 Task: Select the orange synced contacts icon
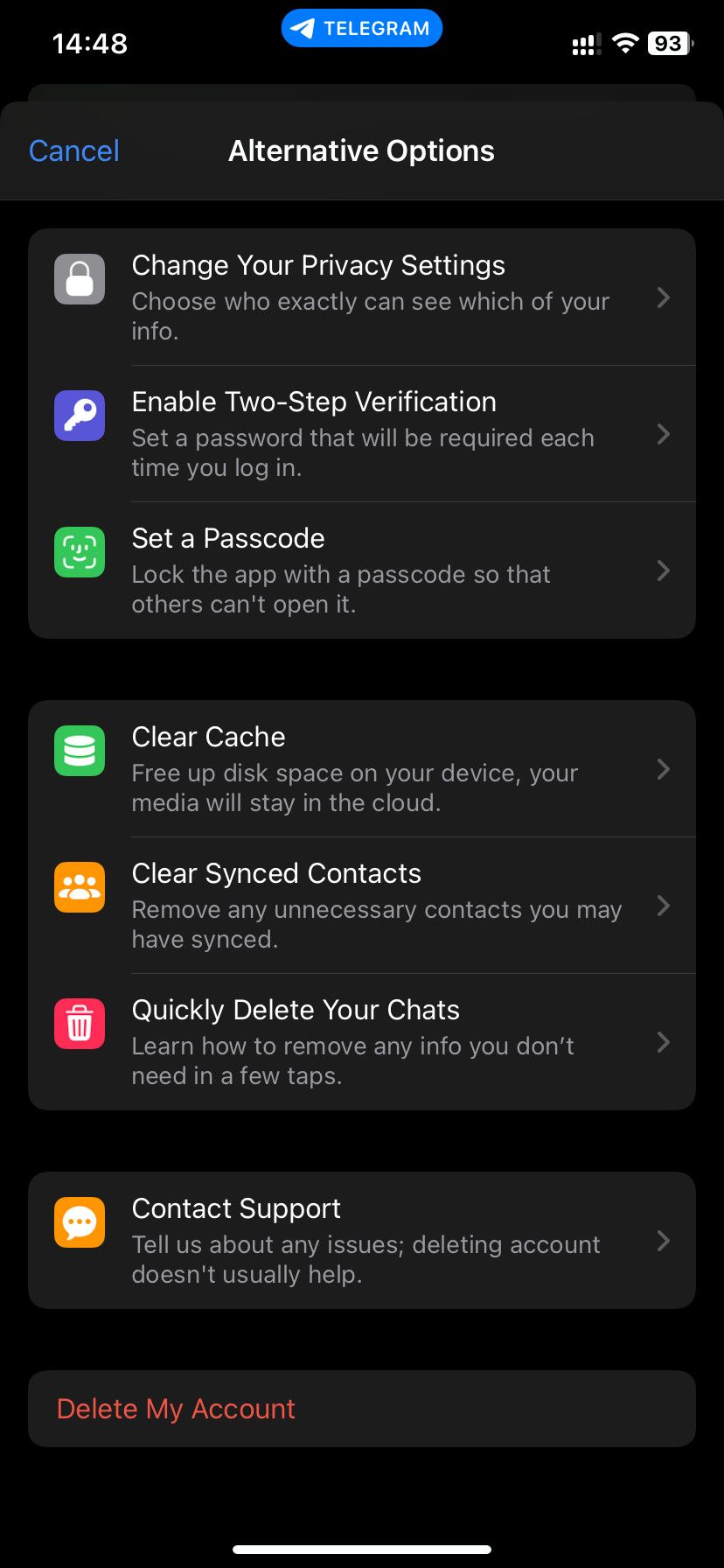coord(79,887)
